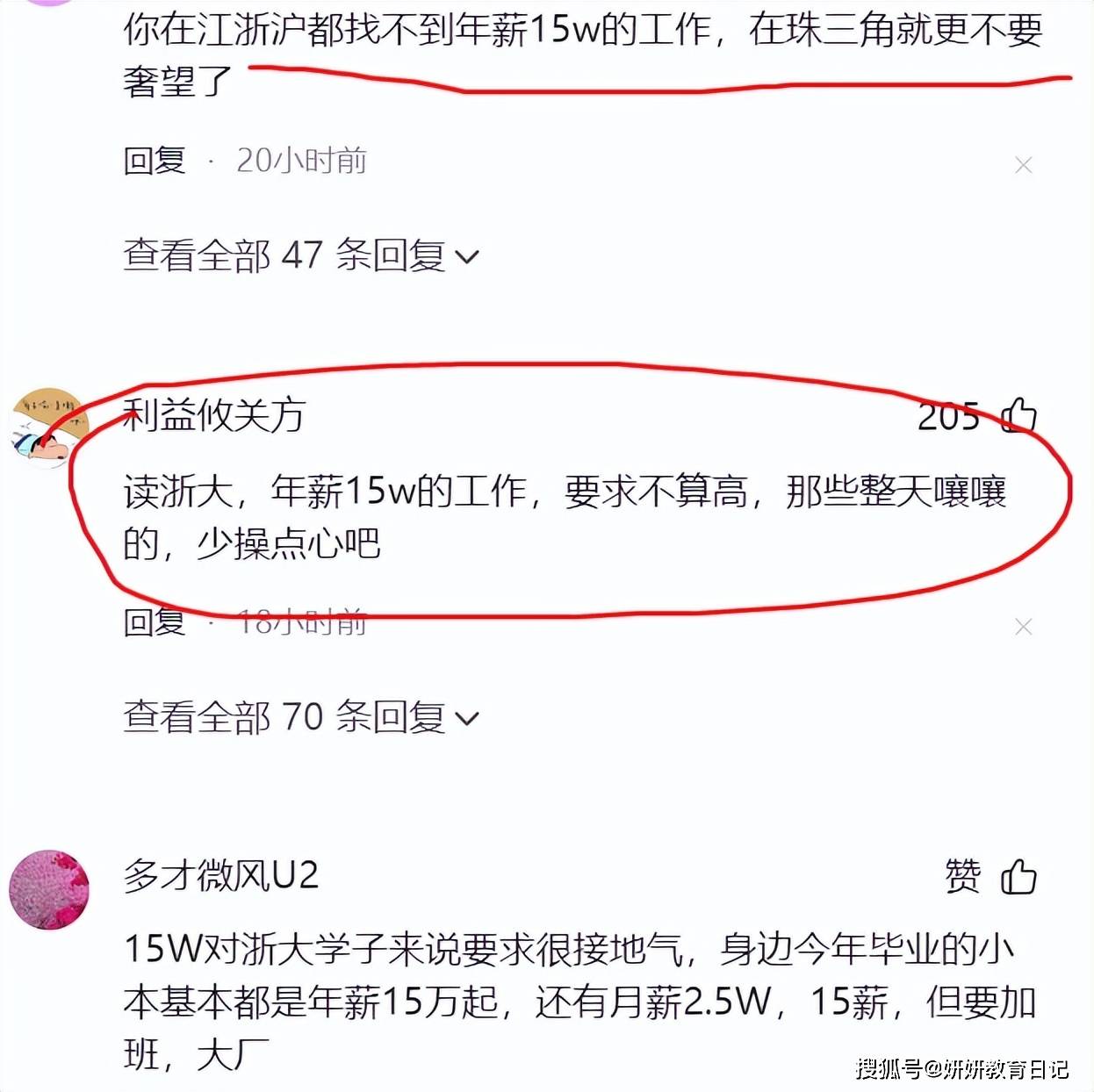Open 利益攸关方's profile avatar

[x=47, y=428]
